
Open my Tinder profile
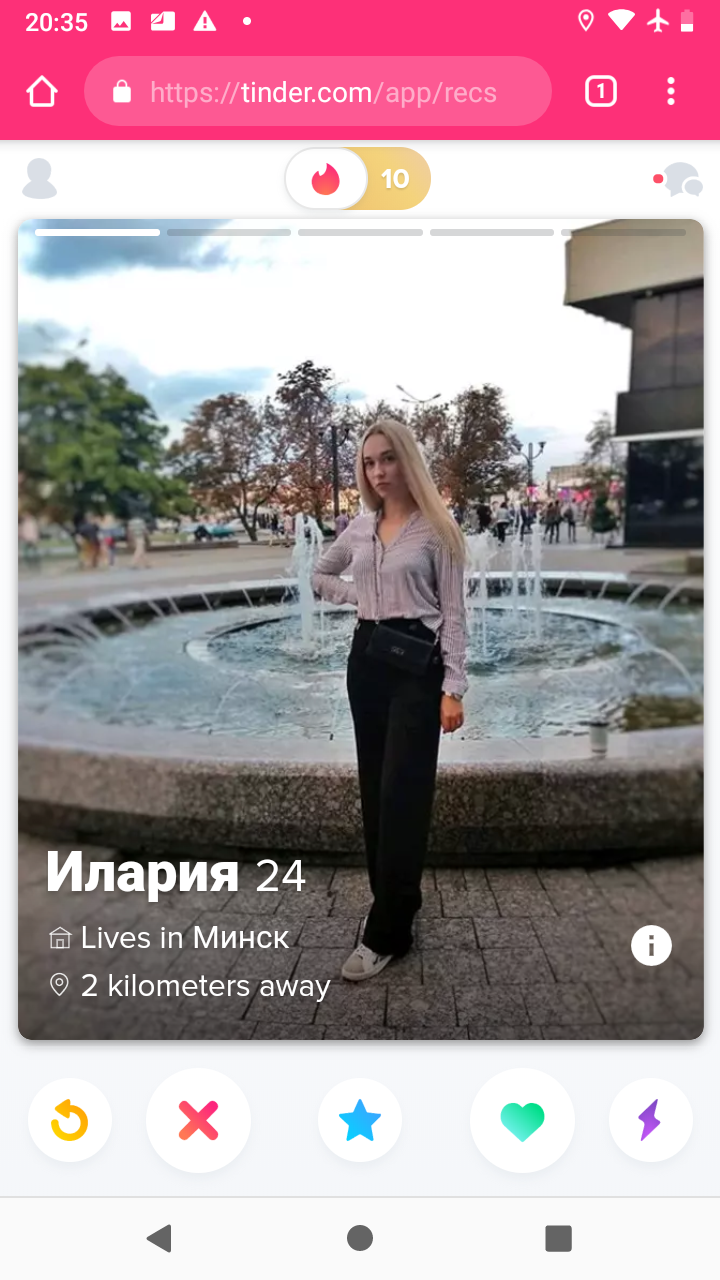[40, 179]
